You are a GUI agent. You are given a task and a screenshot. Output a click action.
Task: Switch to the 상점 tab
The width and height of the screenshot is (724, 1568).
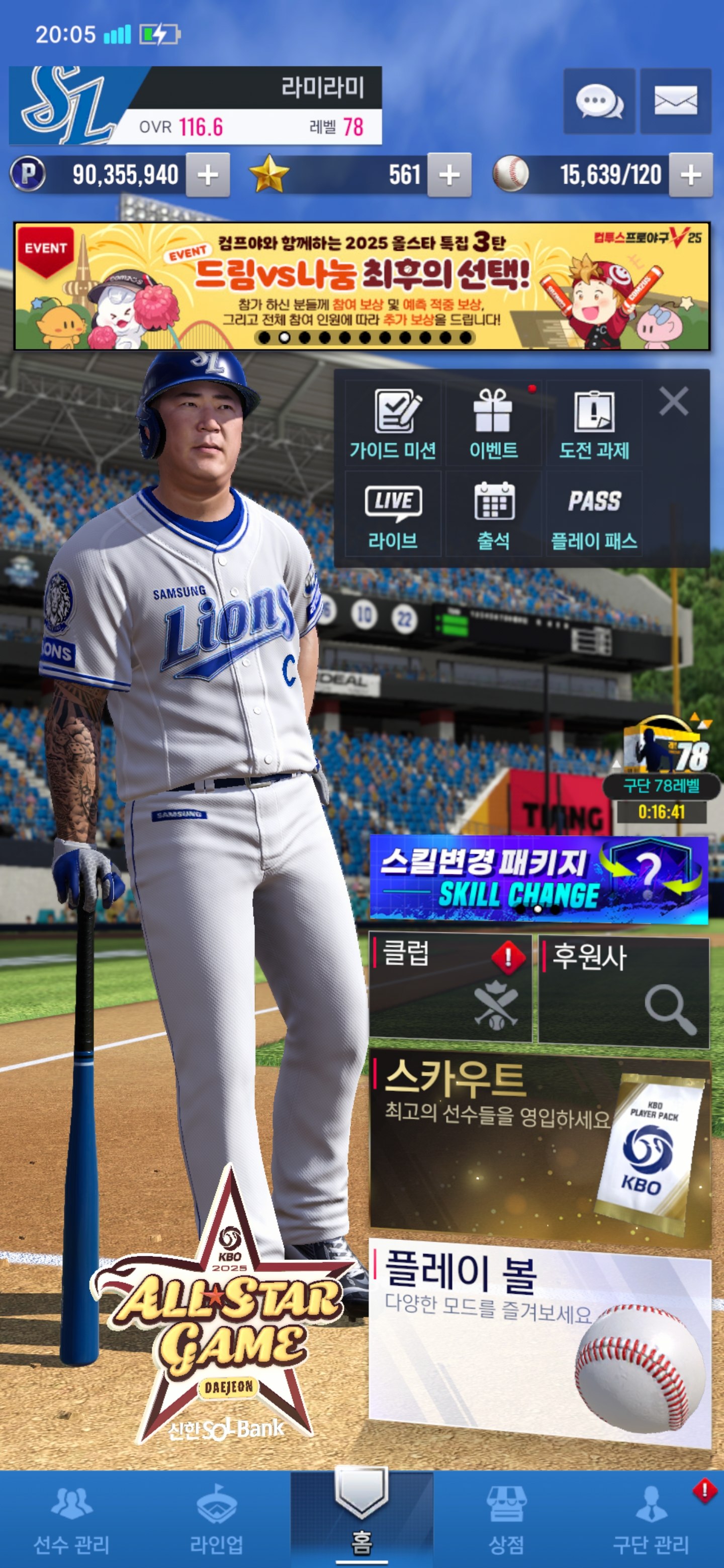tap(506, 1519)
